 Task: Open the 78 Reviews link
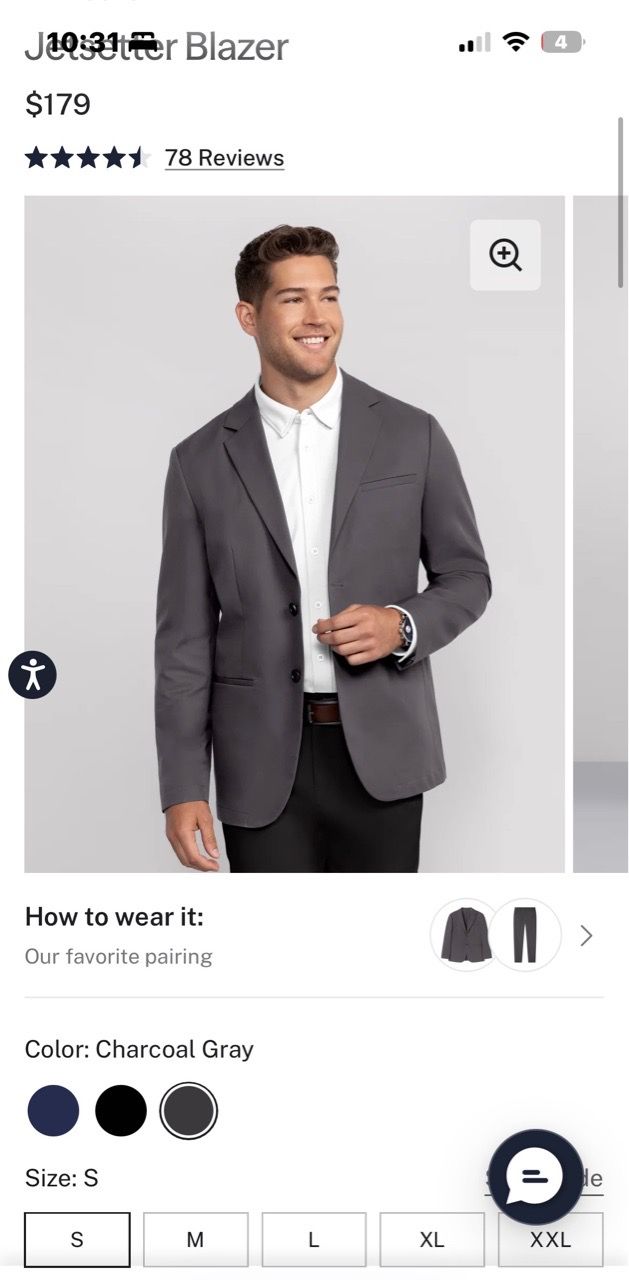click(224, 158)
